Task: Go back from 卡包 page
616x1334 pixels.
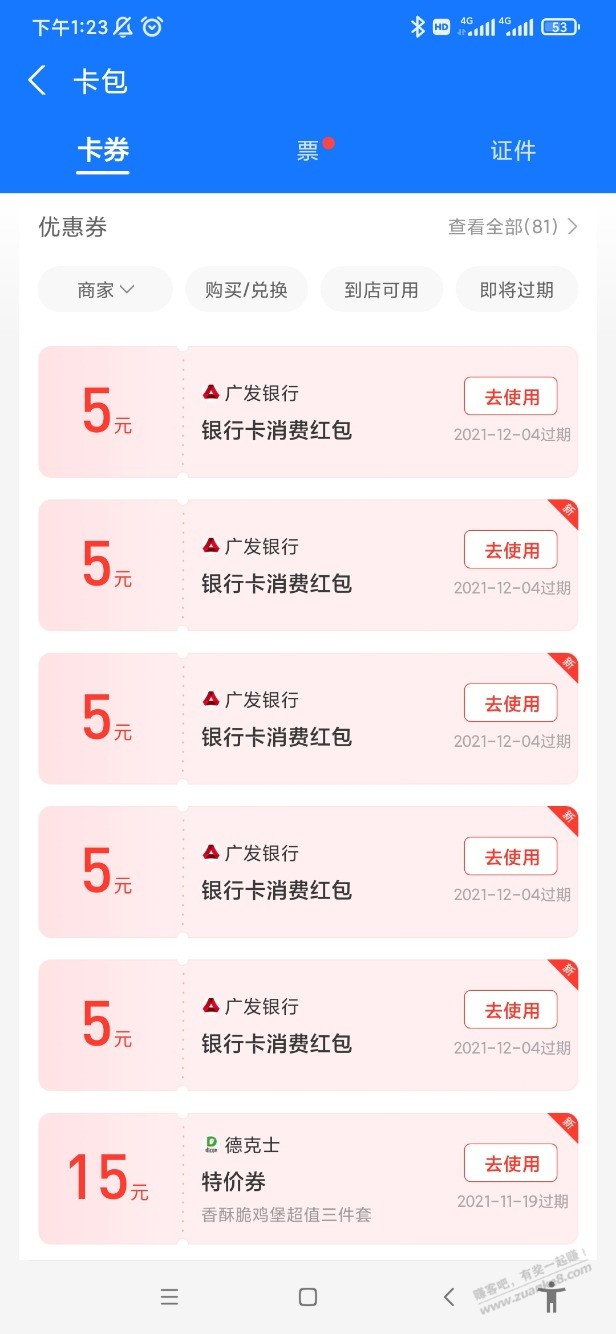Action: point(38,81)
